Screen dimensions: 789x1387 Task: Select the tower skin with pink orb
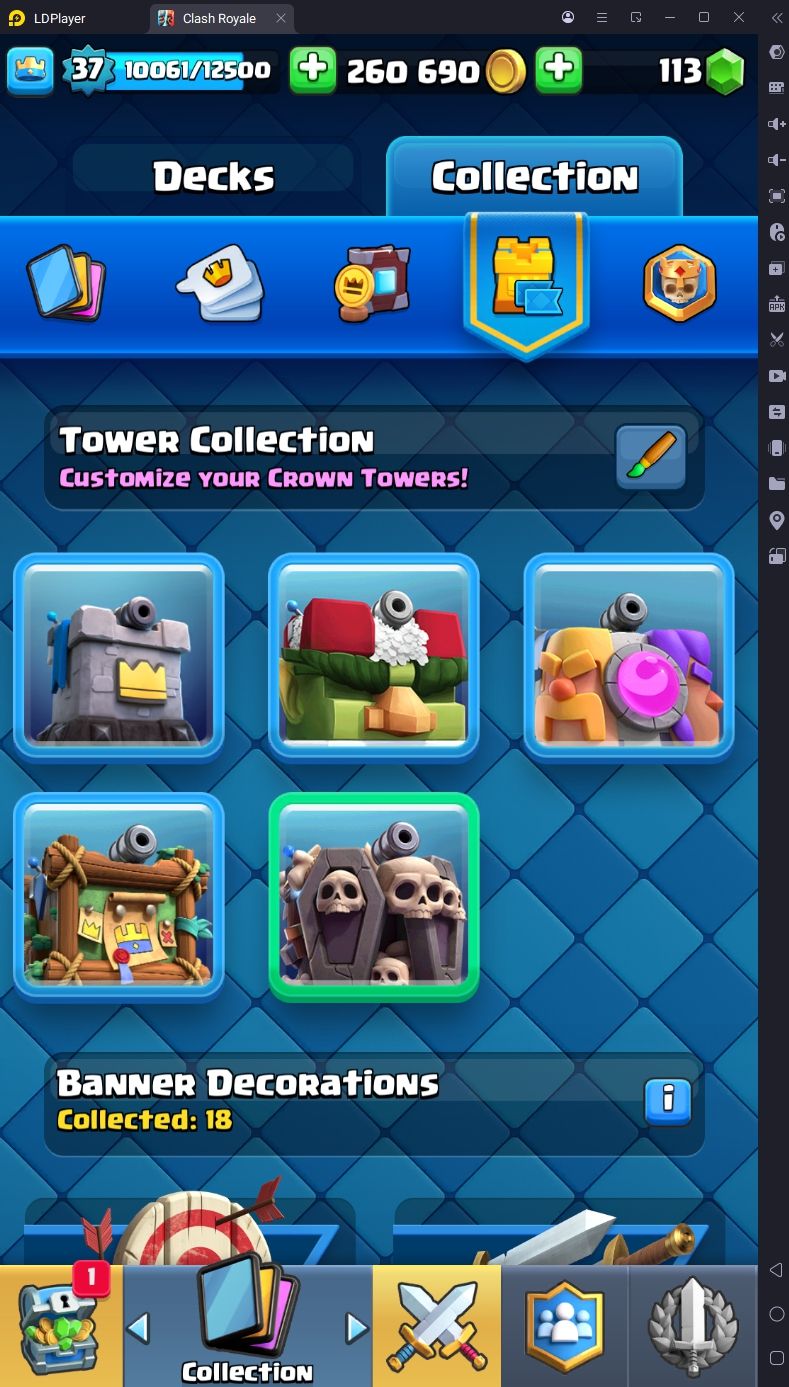tap(629, 657)
